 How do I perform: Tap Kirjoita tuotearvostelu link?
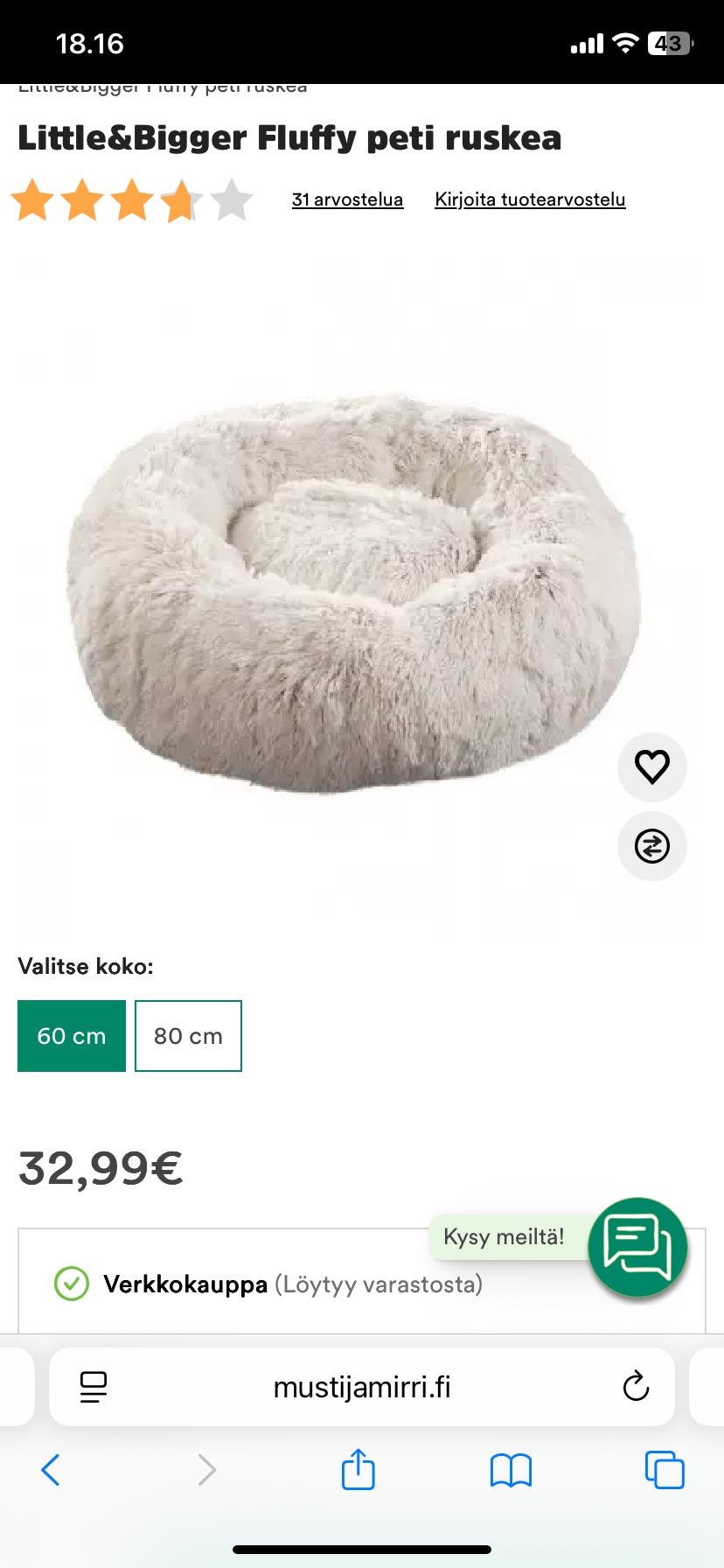coord(530,199)
